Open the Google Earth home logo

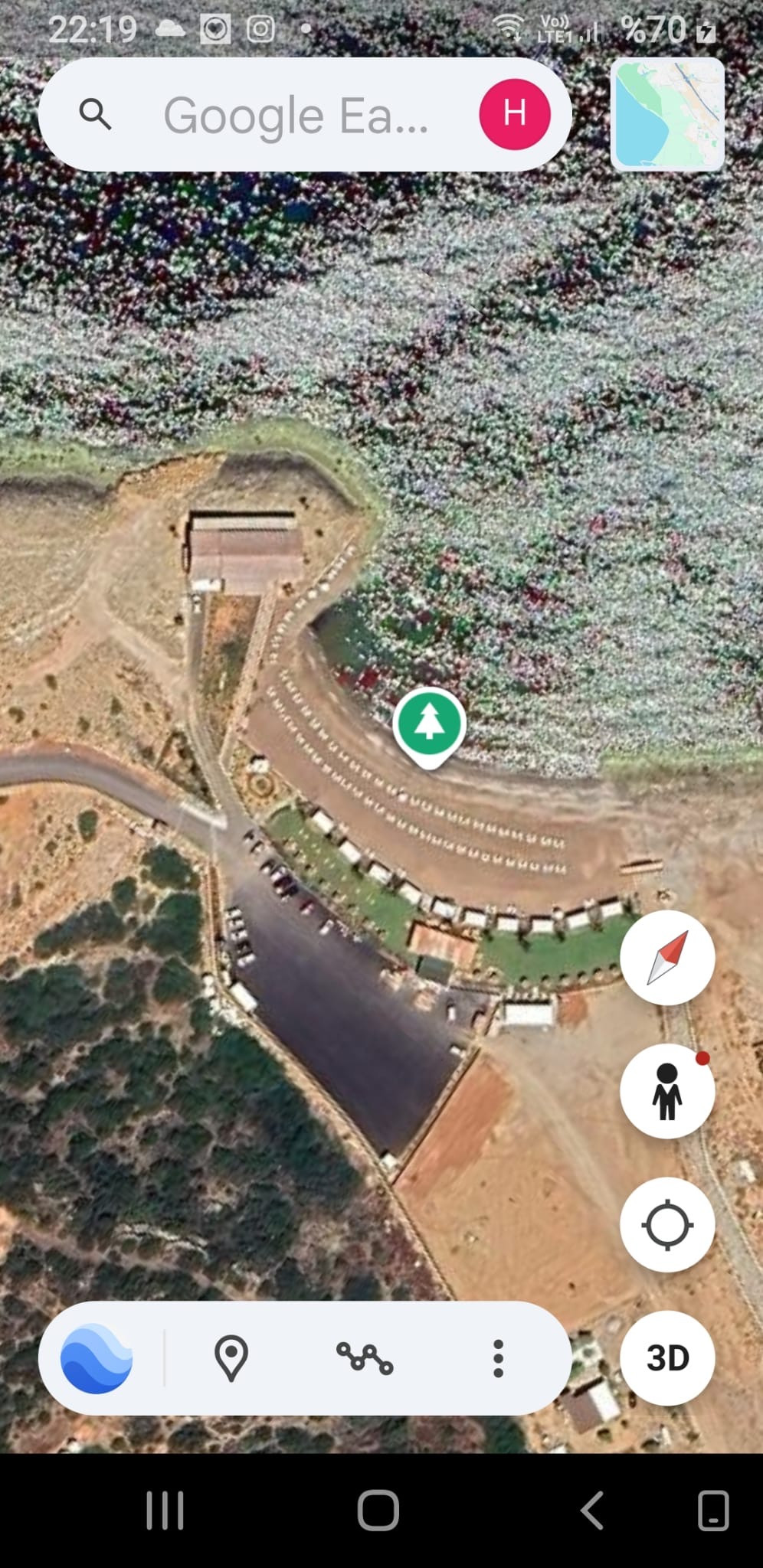(97, 1358)
